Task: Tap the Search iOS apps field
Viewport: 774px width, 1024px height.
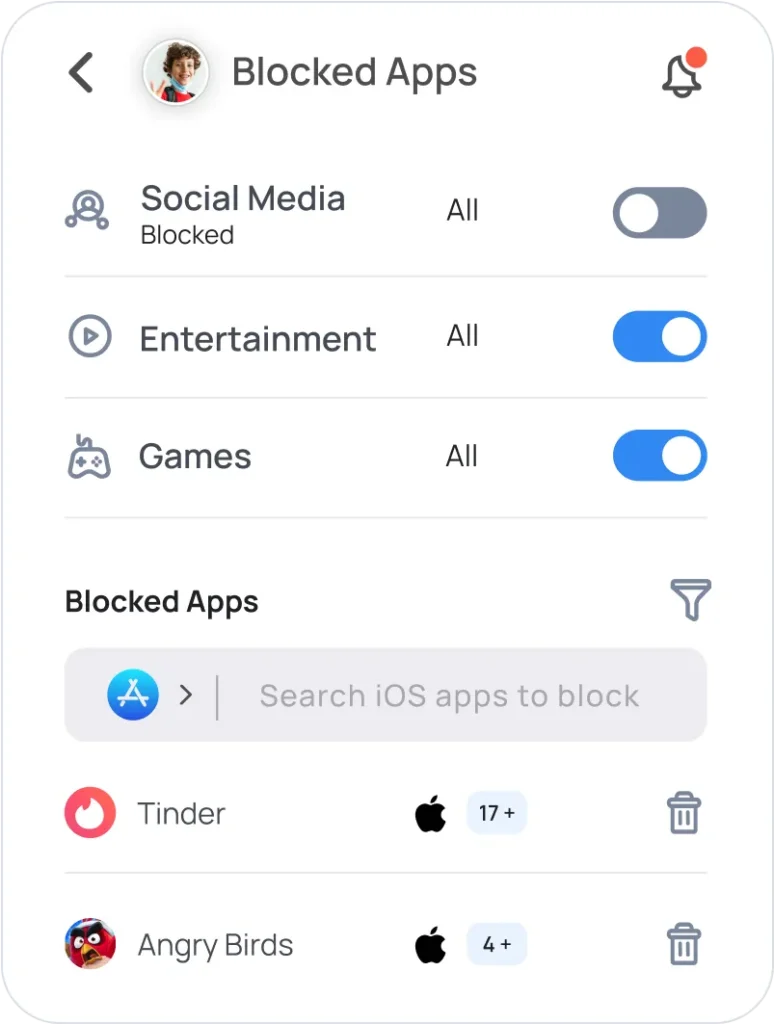Action: click(x=449, y=696)
